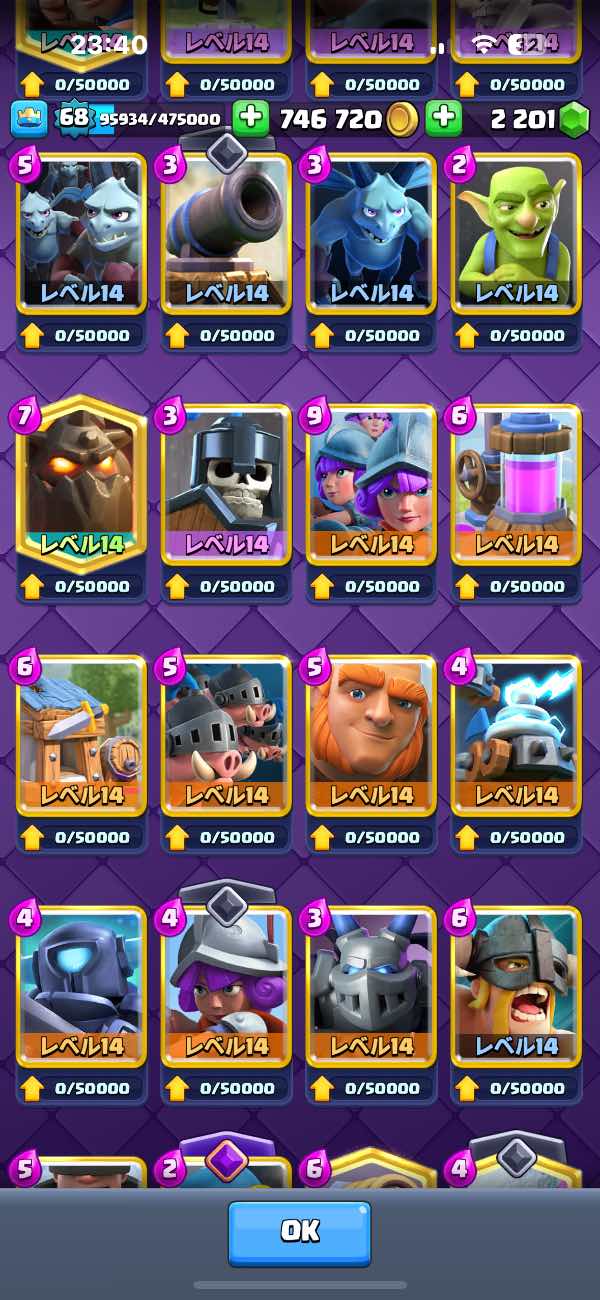
Task: Open the Mini P.E.K.K.A card
Action: tap(81, 985)
